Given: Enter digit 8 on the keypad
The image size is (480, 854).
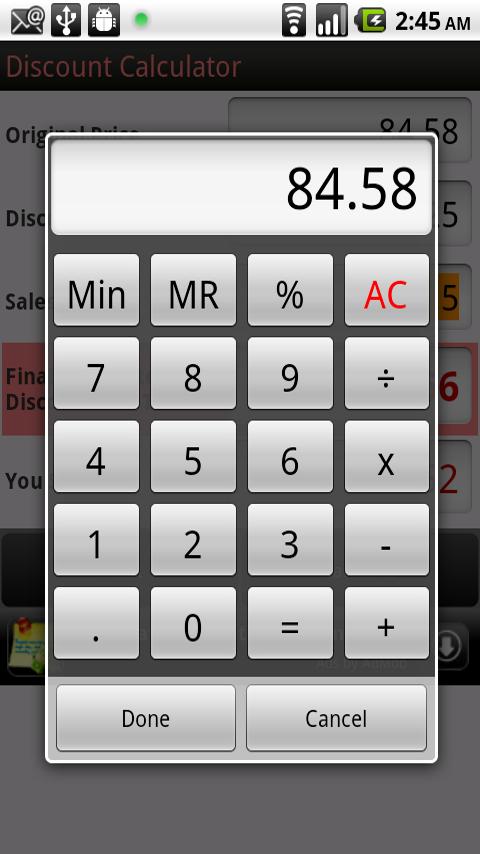Looking at the screenshot, I should coord(193,373).
